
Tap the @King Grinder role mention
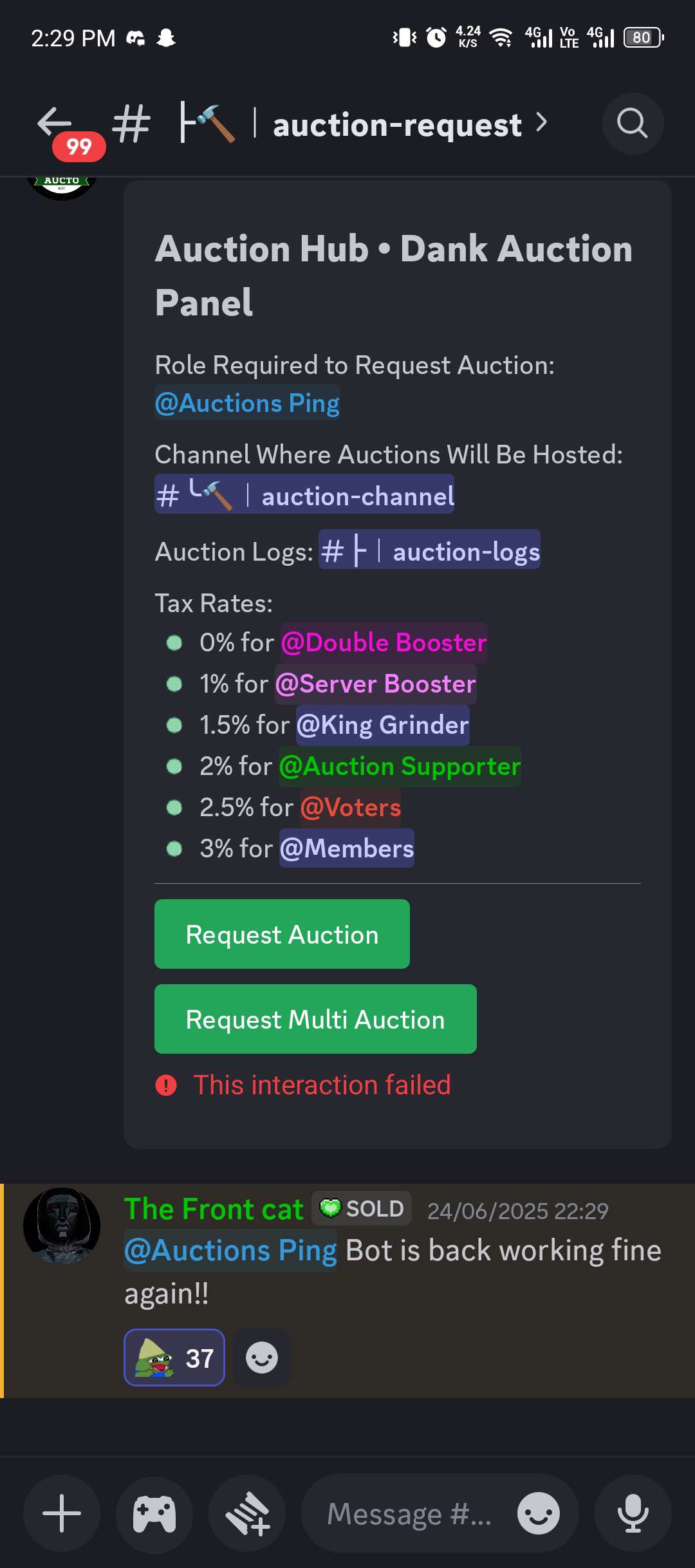point(382,725)
